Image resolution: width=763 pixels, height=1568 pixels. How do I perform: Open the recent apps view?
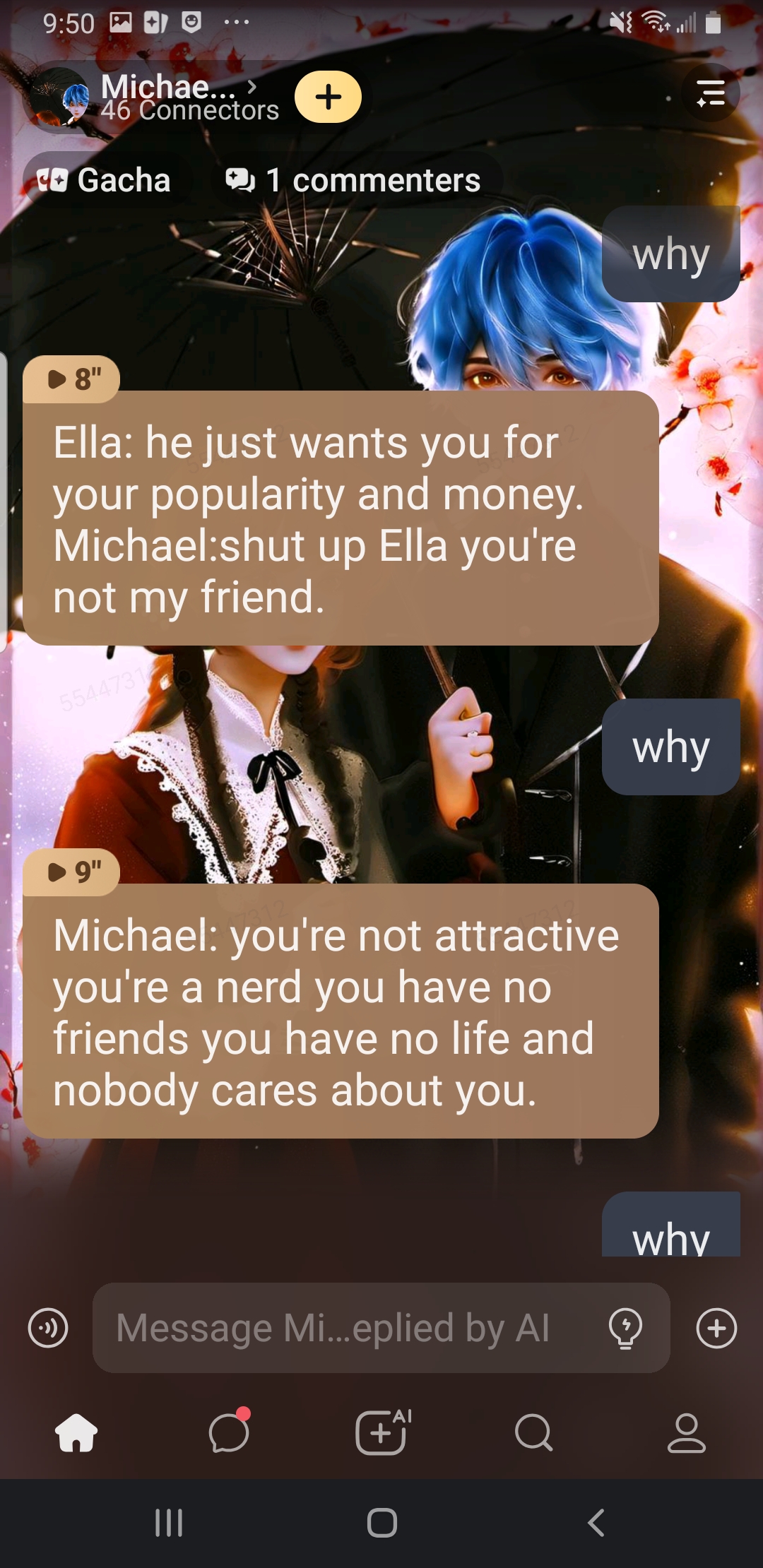coord(169,1523)
